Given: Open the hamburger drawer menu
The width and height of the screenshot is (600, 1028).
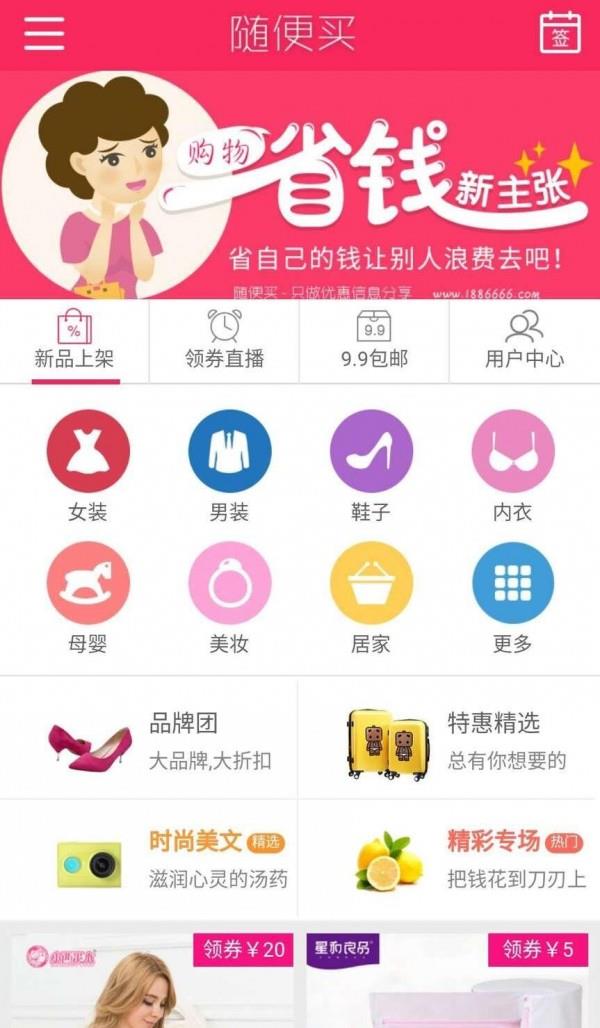Looking at the screenshot, I should [x=44, y=32].
